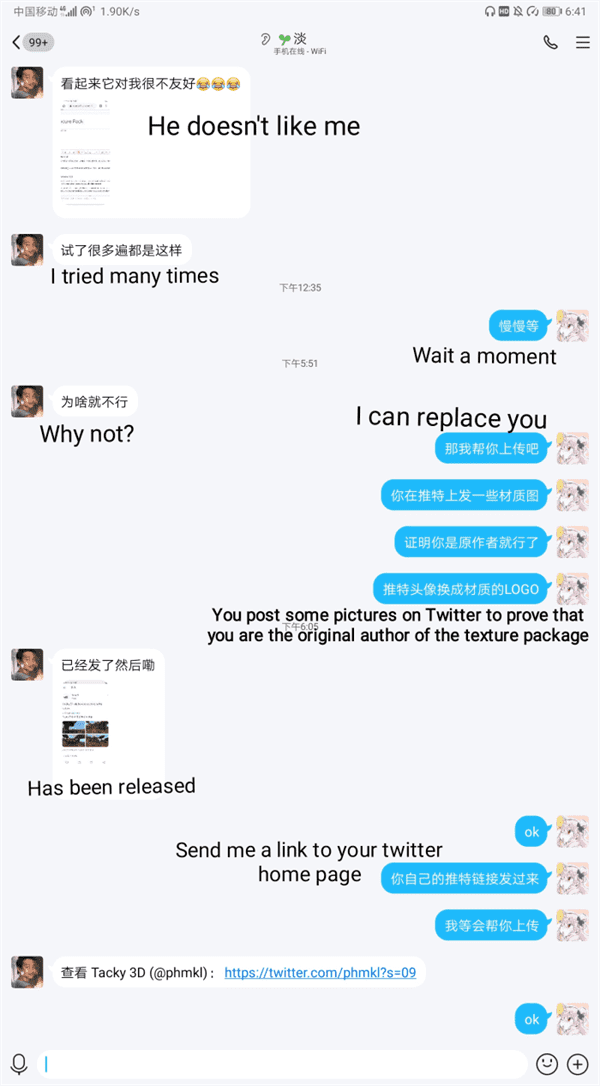Viewport: 600px width, 1086px height.
Task: Open the contact's avatar beside 为啥就不行
Action: click(27, 402)
